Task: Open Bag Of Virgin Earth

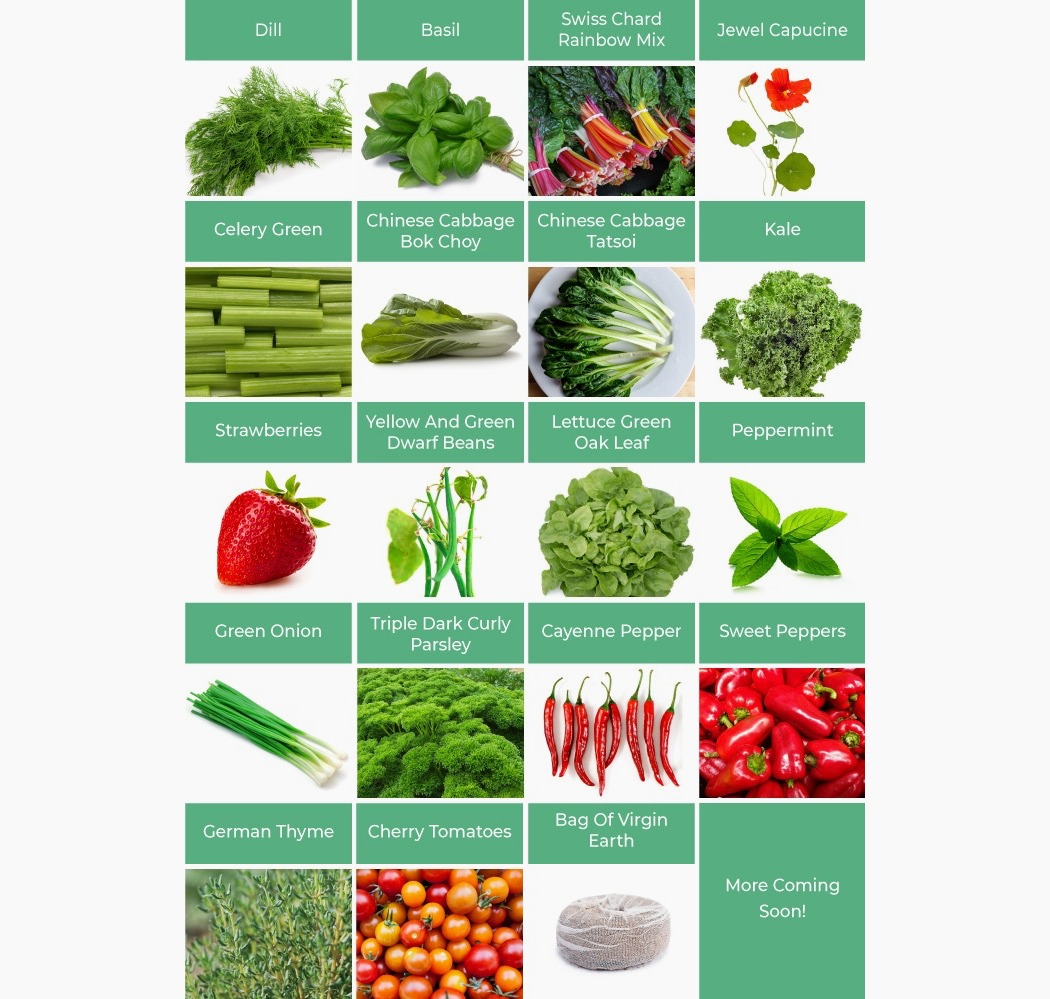Action: 611,831
